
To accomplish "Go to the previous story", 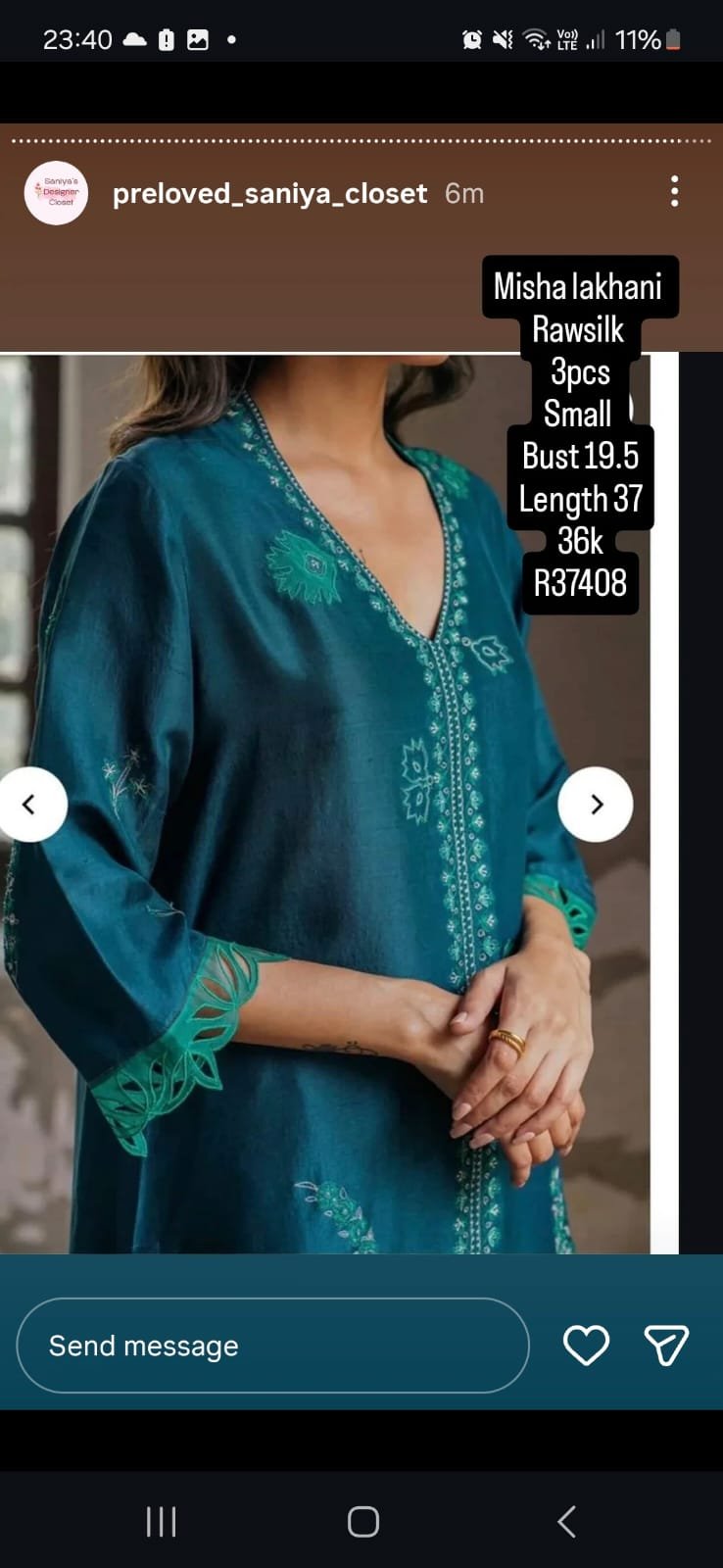I will (30, 805).
